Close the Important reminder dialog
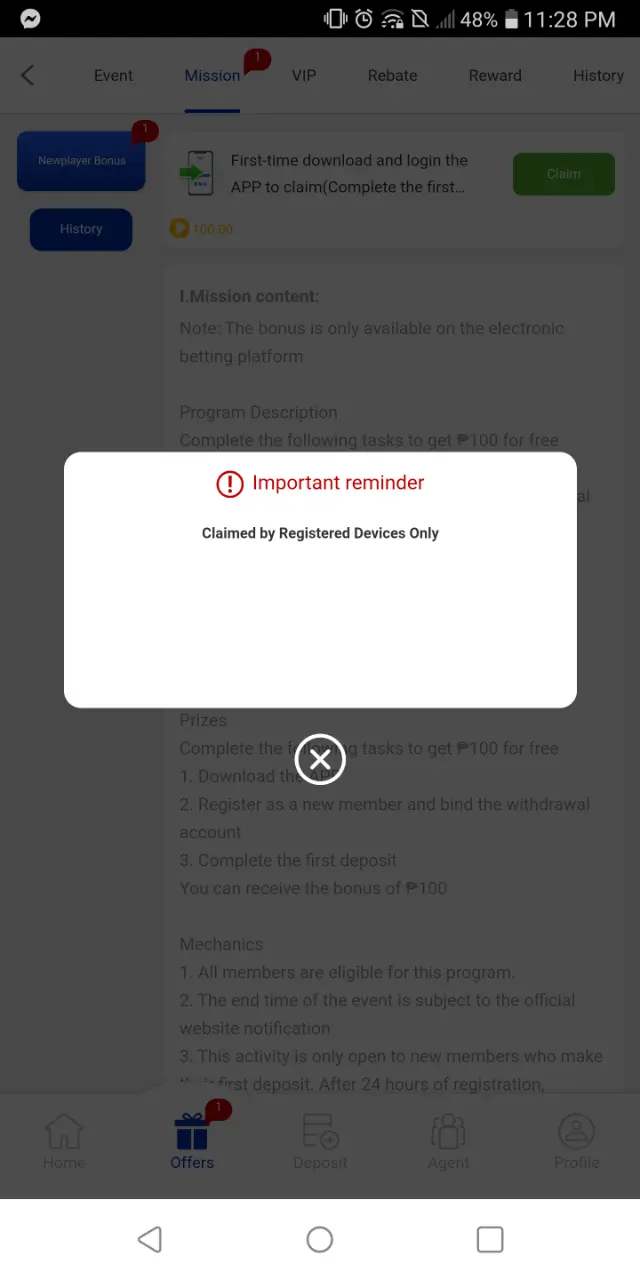The width and height of the screenshot is (640, 1280). (x=320, y=759)
